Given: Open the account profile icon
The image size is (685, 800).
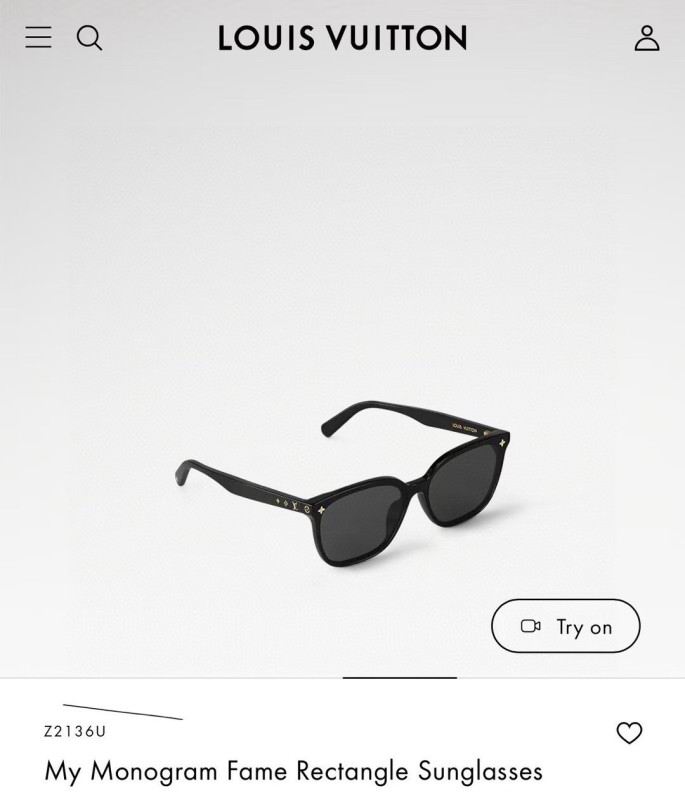Looking at the screenshot, I should 647,38.
